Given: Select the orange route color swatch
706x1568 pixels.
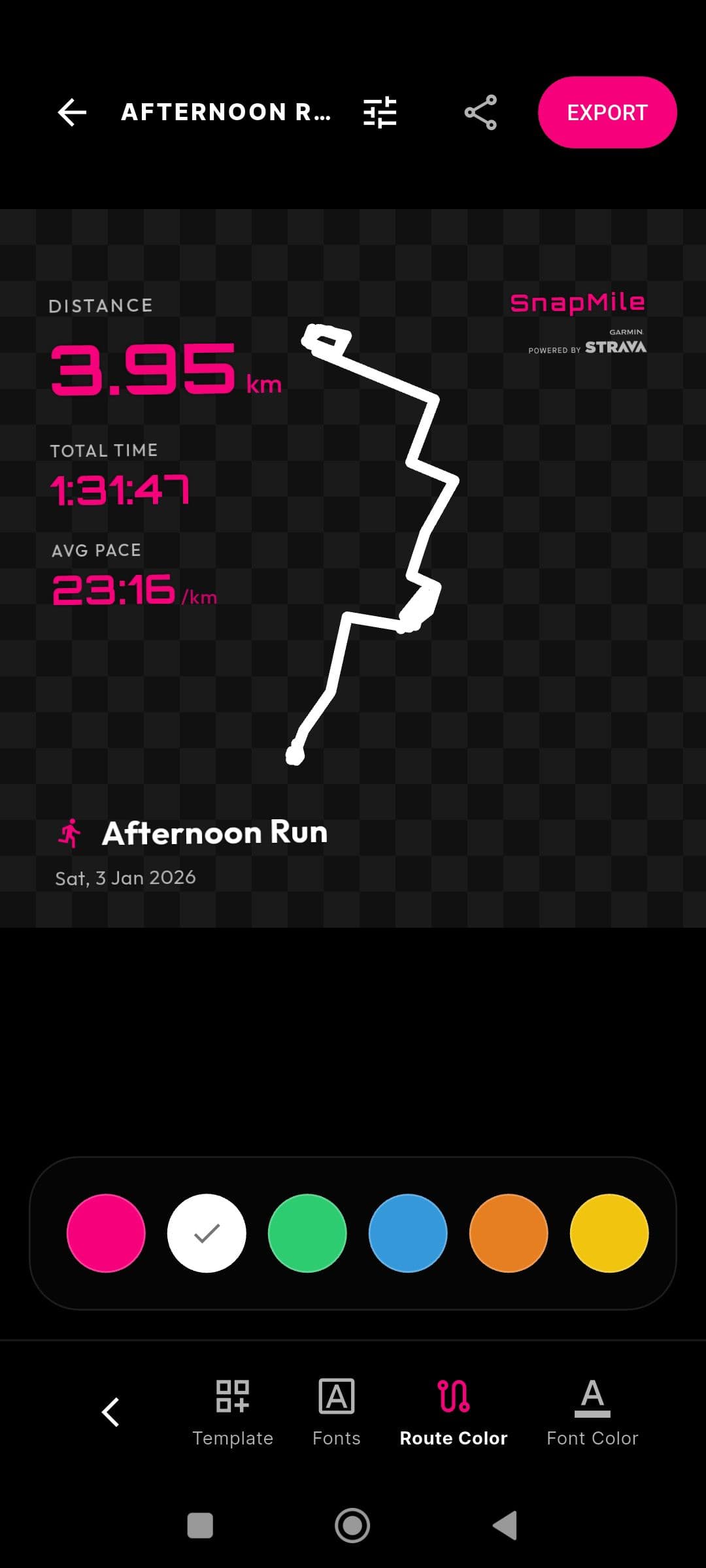Looking at the screenshot, I should click(x=507, y=1233).
